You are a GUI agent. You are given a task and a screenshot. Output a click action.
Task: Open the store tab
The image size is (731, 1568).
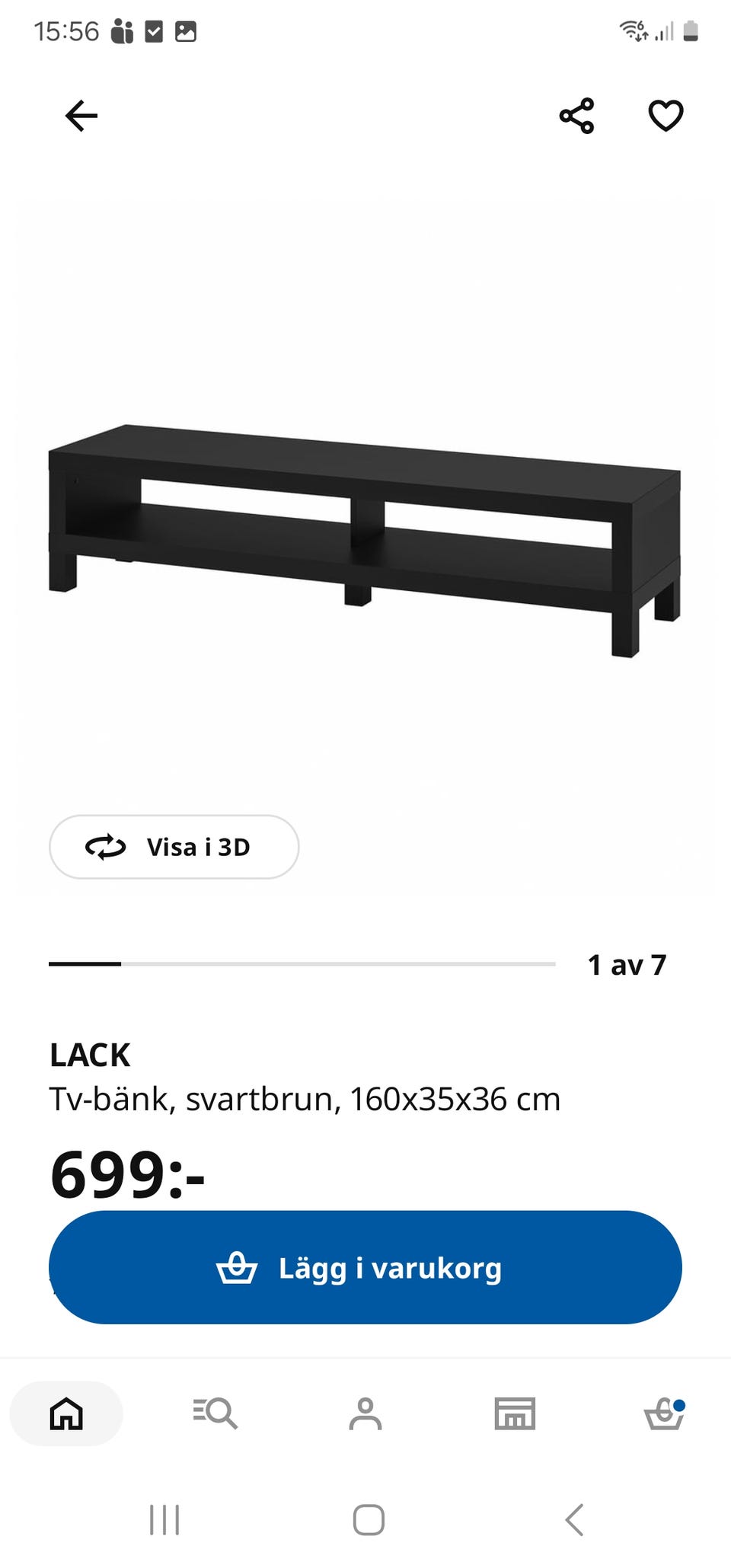pyautogui.click(x=515, y=1413)
